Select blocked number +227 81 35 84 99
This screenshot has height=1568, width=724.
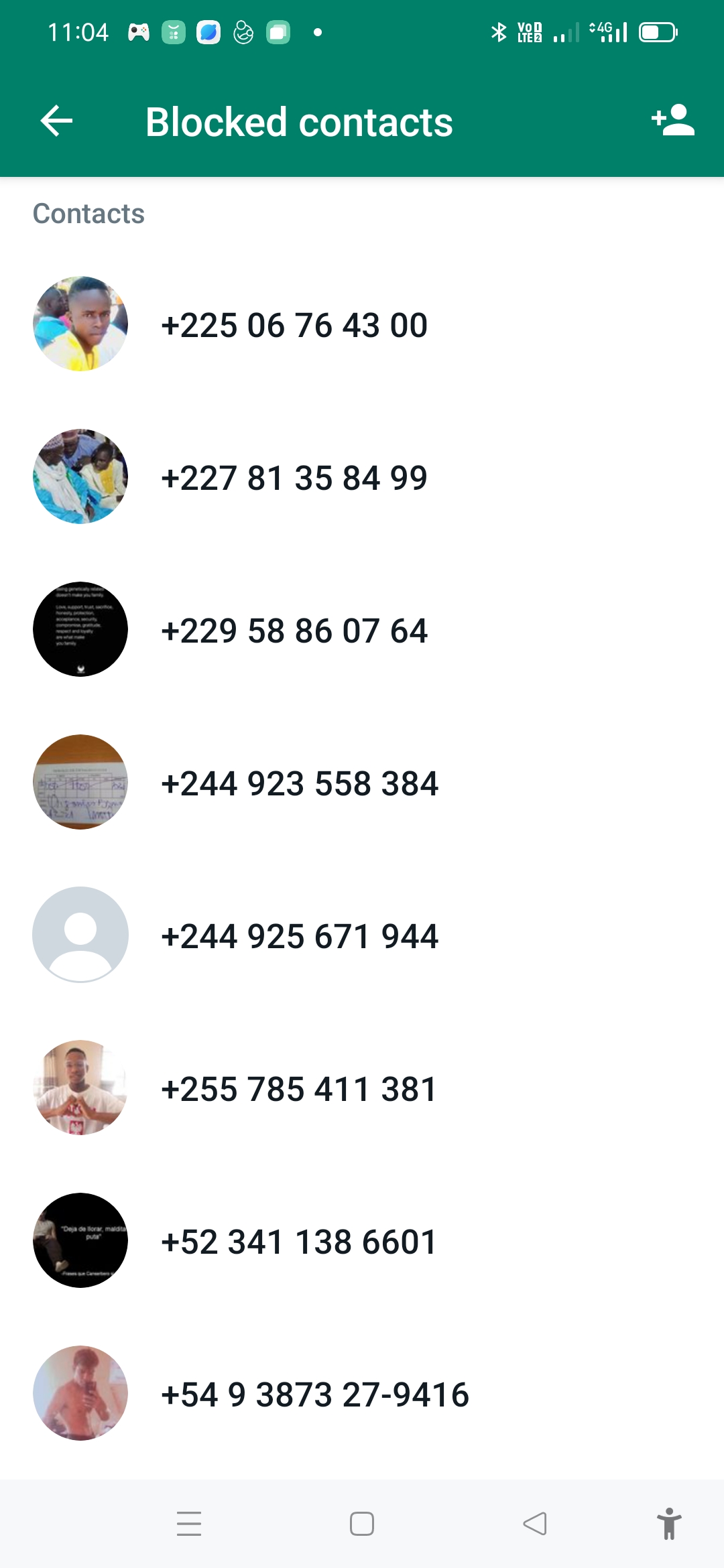(362, 477)
